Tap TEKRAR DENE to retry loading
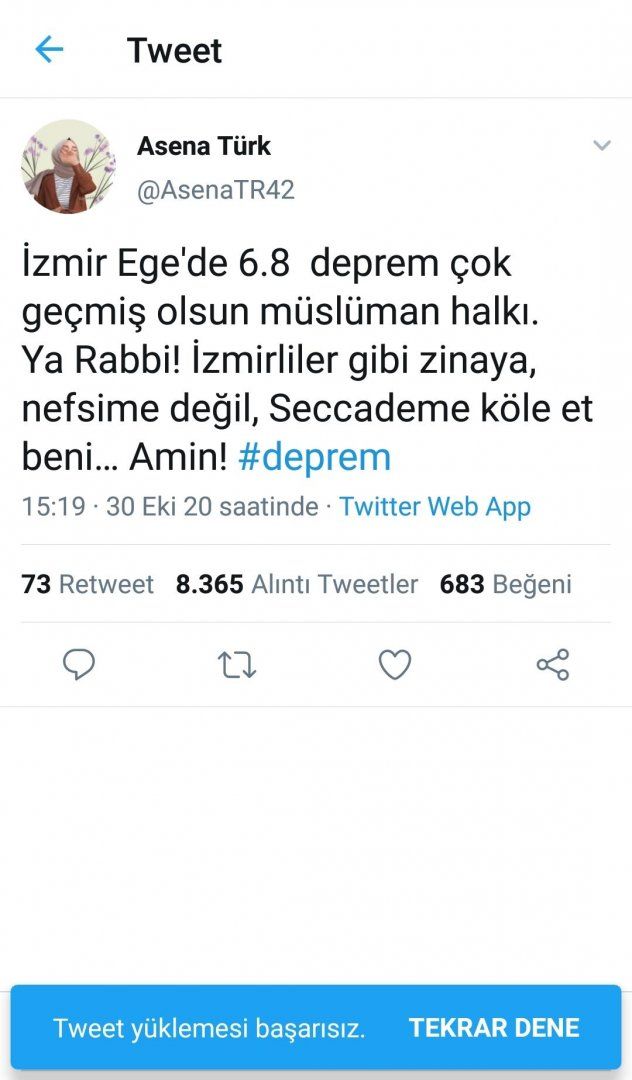 point(494,1028)
